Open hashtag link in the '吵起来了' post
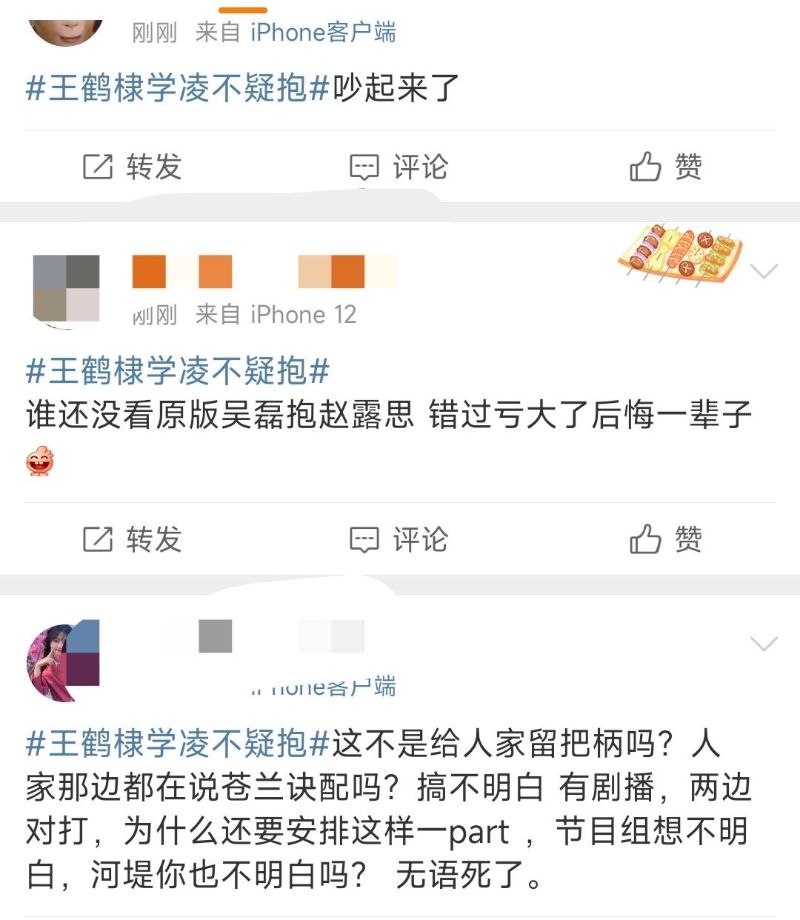Screen dimensions: 800x920 177,87
